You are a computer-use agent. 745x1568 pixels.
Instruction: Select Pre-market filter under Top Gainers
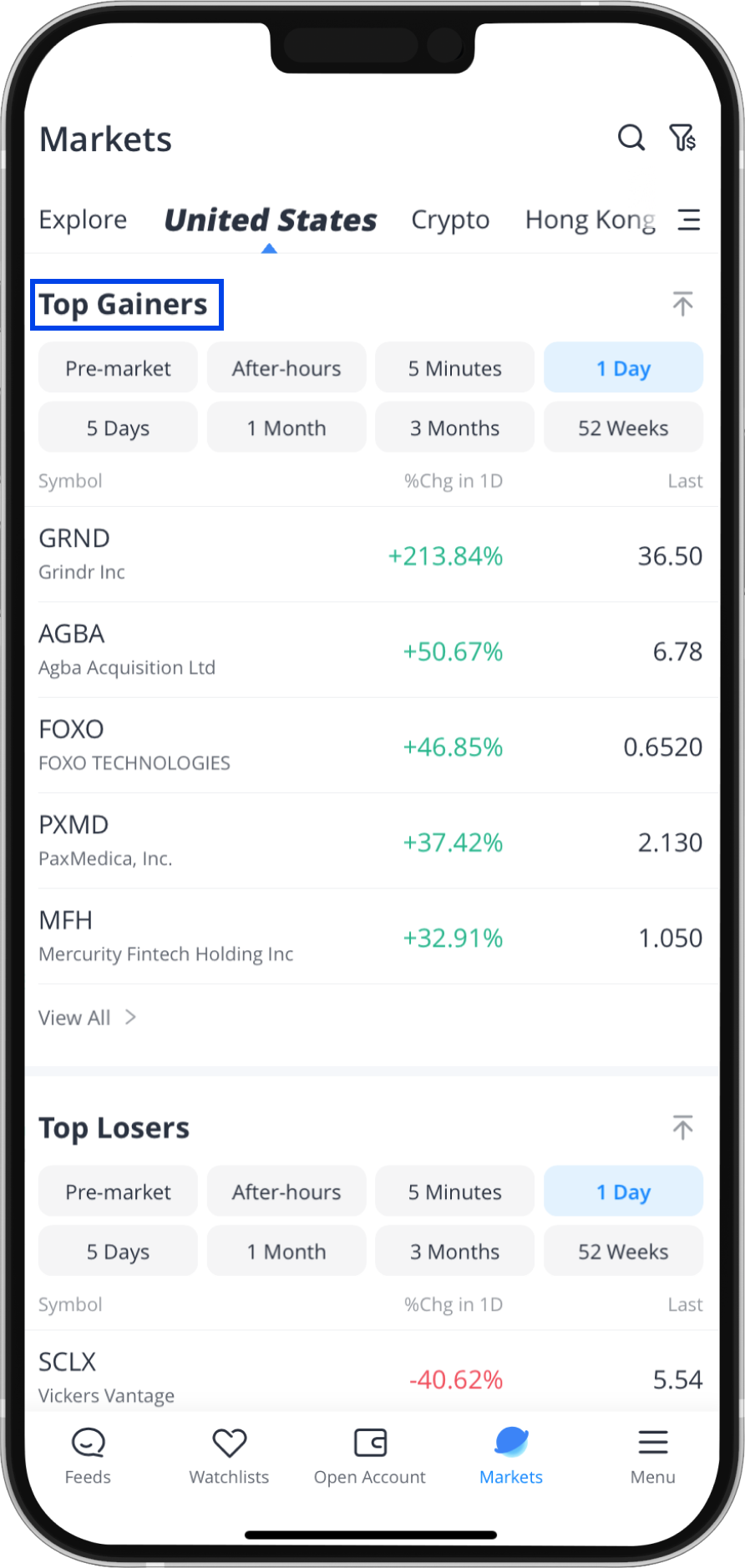118,368
